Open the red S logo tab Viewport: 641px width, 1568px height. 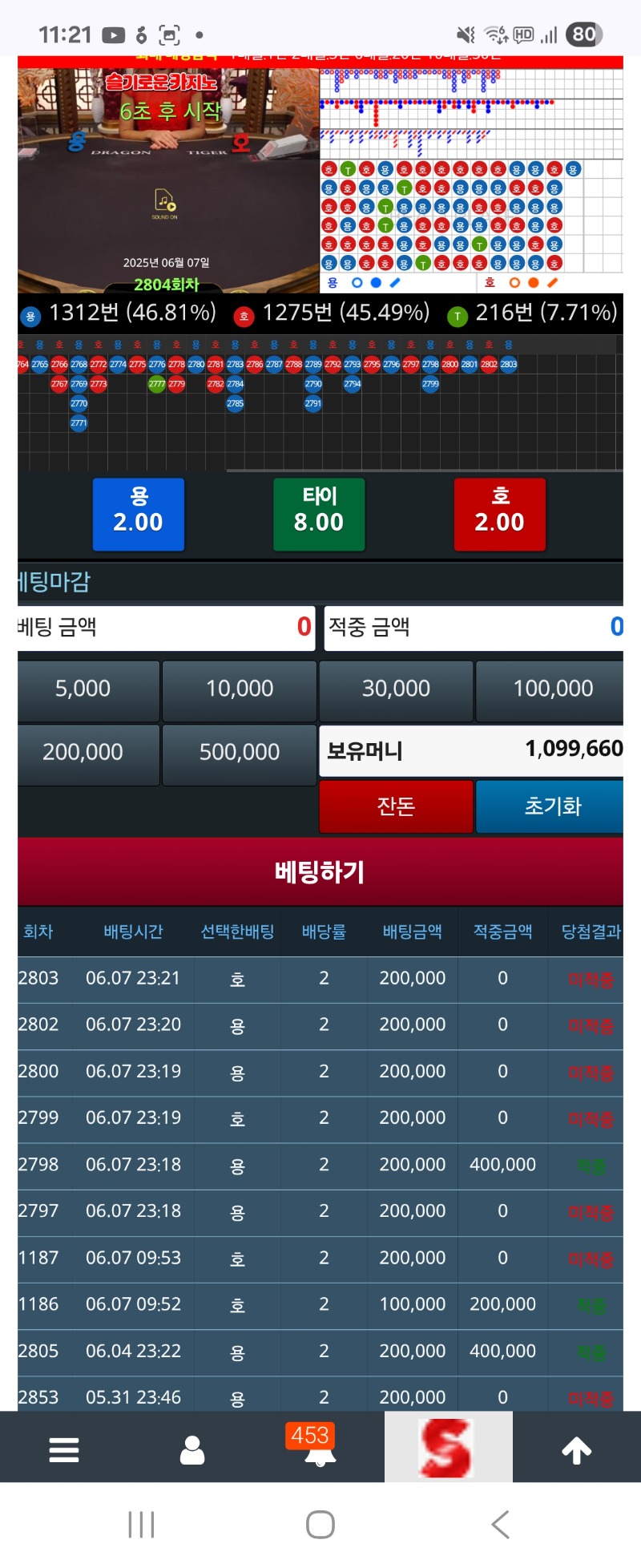(x=447, y=1448)
